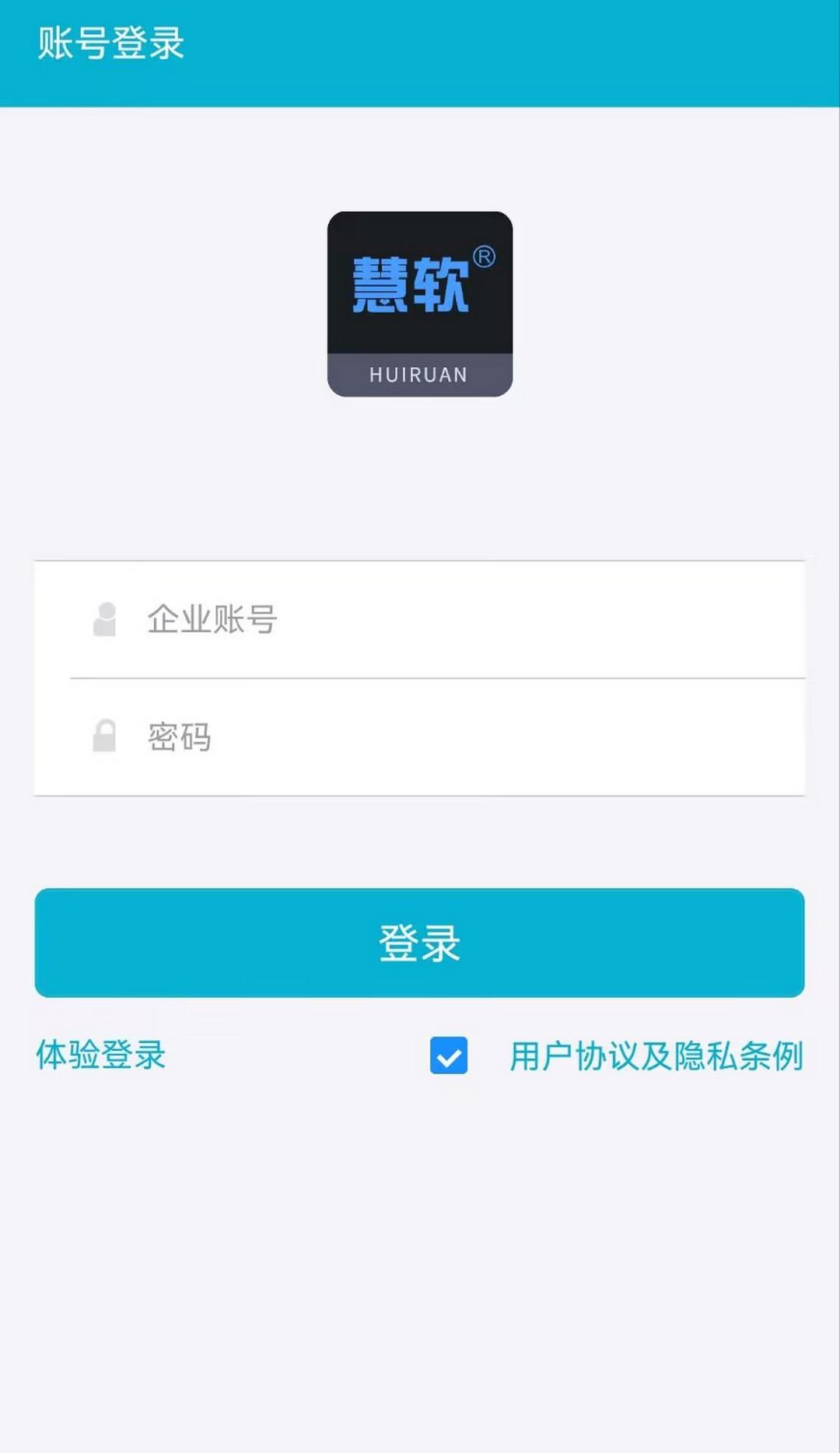The width and height of the screenshot is (840, 1453).
Task: Click 体验登录 for trial login
Action: click(101, 1056)
